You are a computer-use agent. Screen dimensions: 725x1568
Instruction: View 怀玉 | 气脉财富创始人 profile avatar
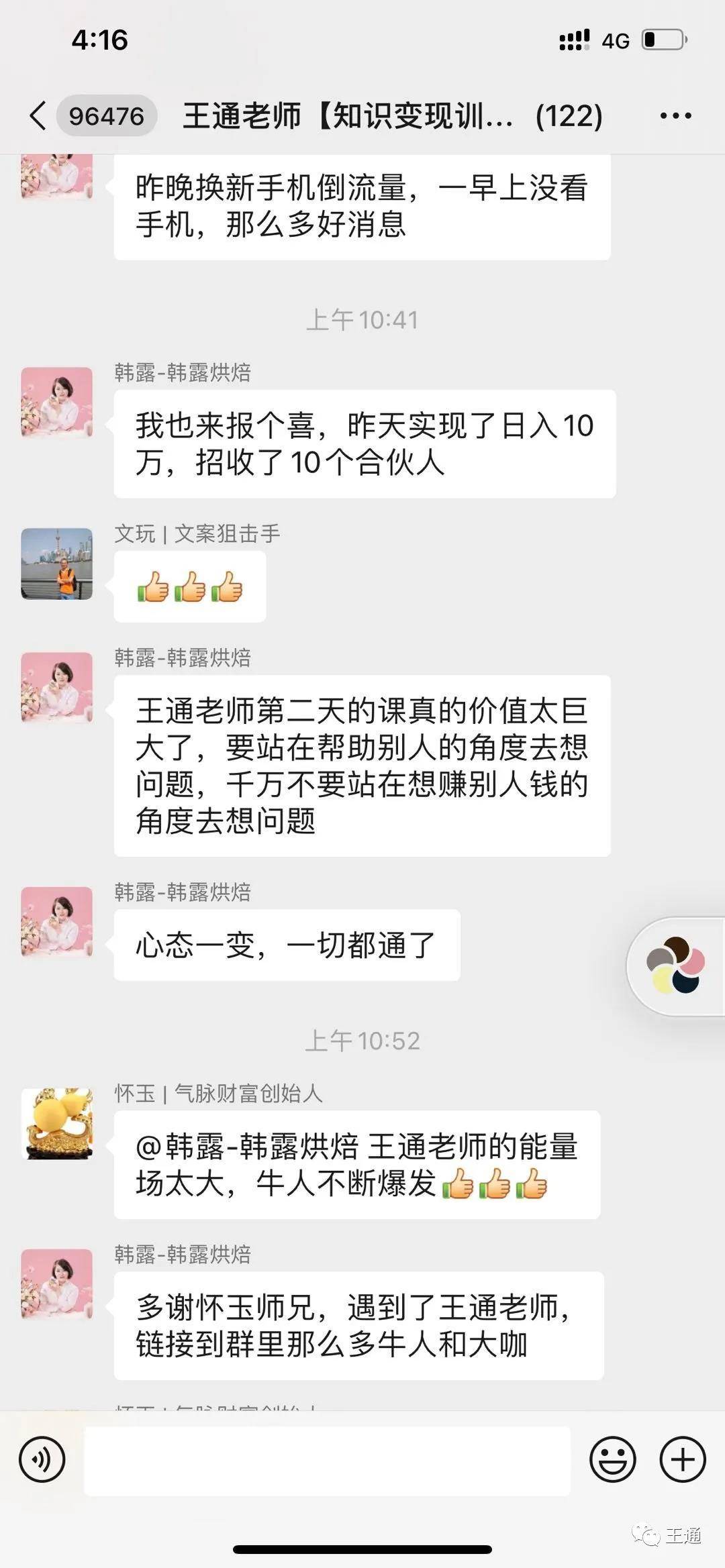[57, 1124]
